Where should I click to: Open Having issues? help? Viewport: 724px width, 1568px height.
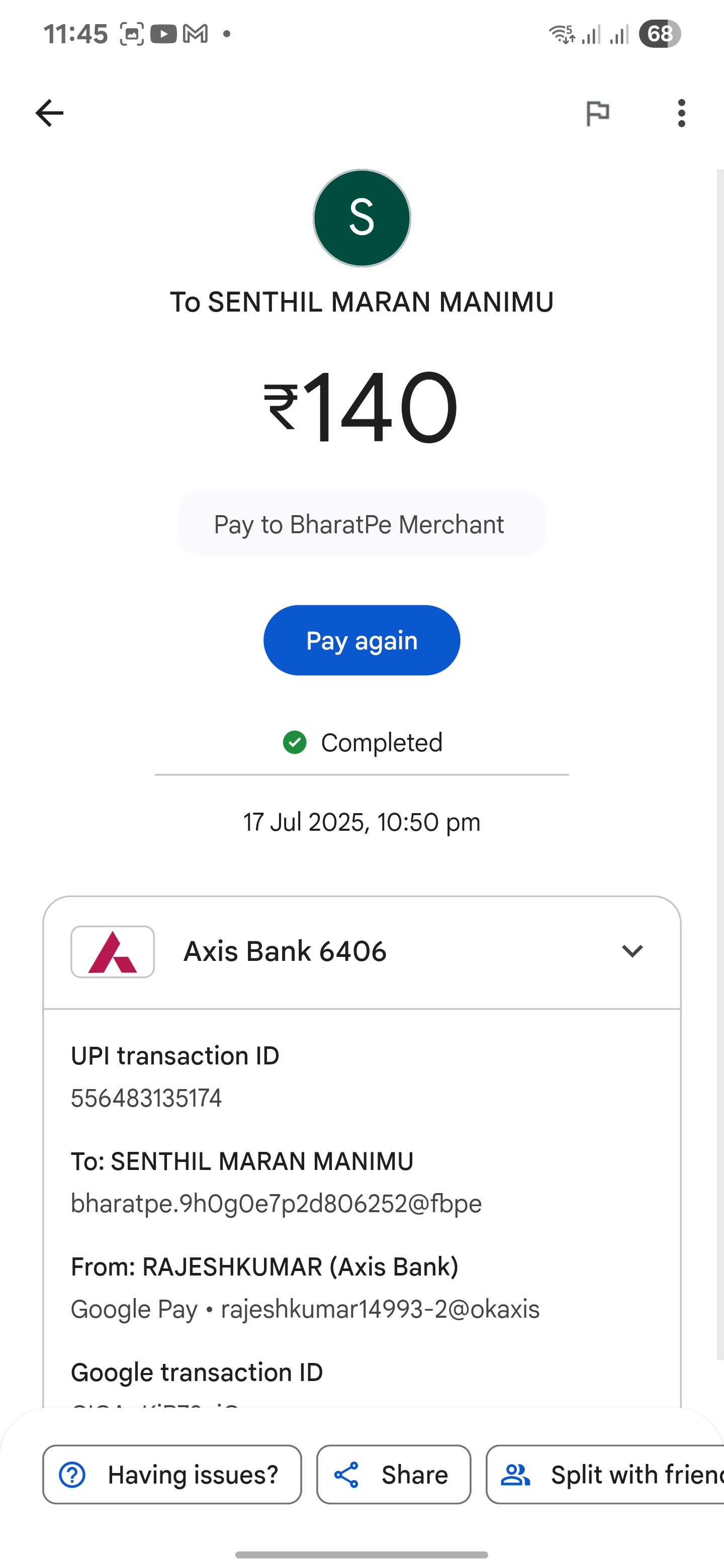(172, 1475)
